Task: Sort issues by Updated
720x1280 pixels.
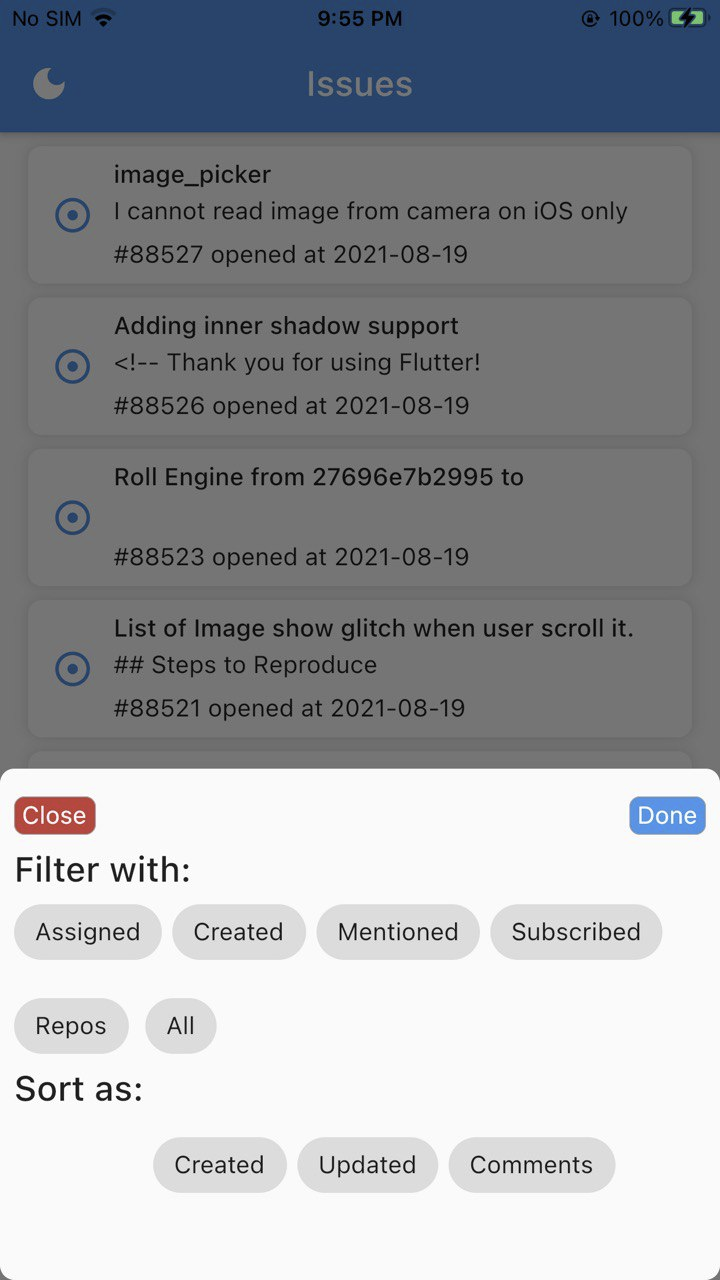Action: pos(367,1165)
